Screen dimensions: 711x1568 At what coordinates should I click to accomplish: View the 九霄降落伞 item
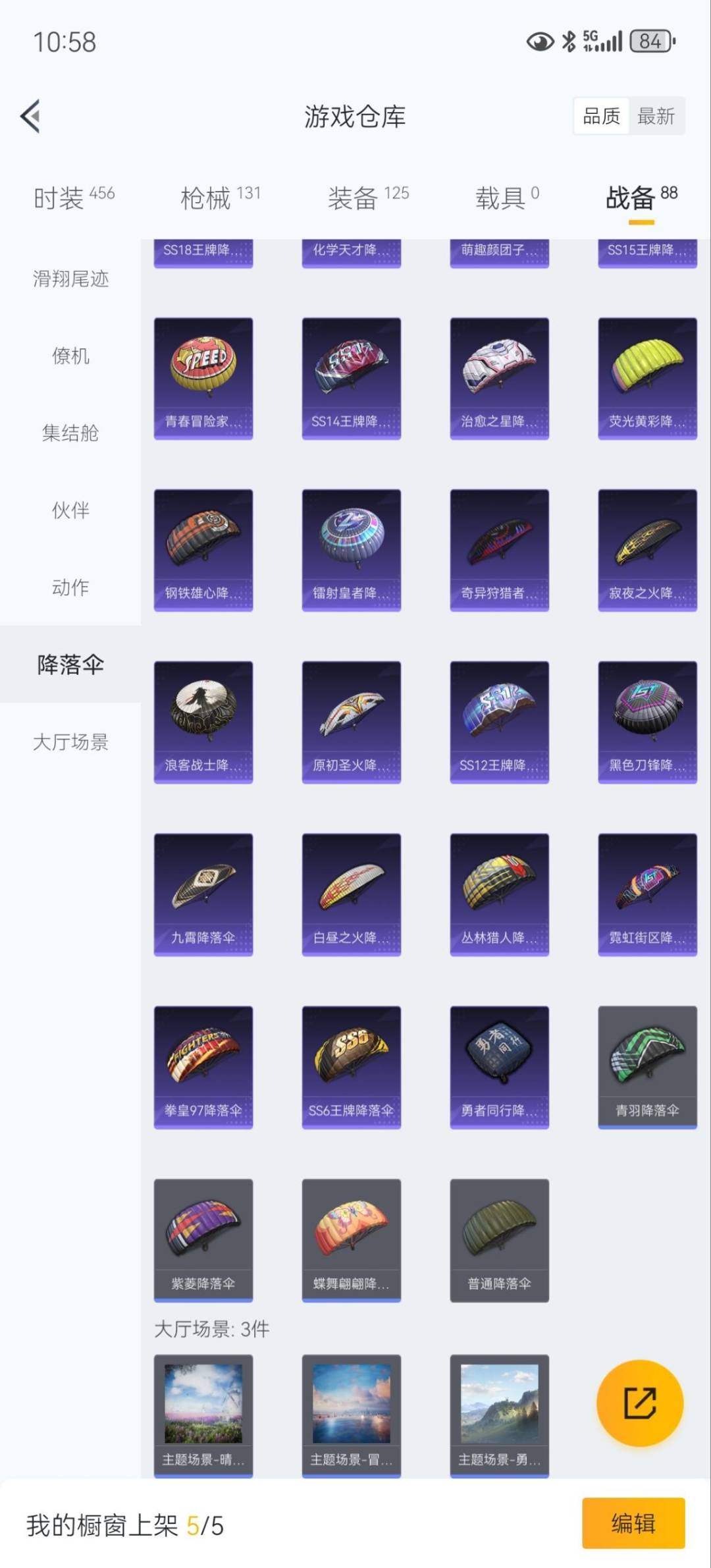203,894
